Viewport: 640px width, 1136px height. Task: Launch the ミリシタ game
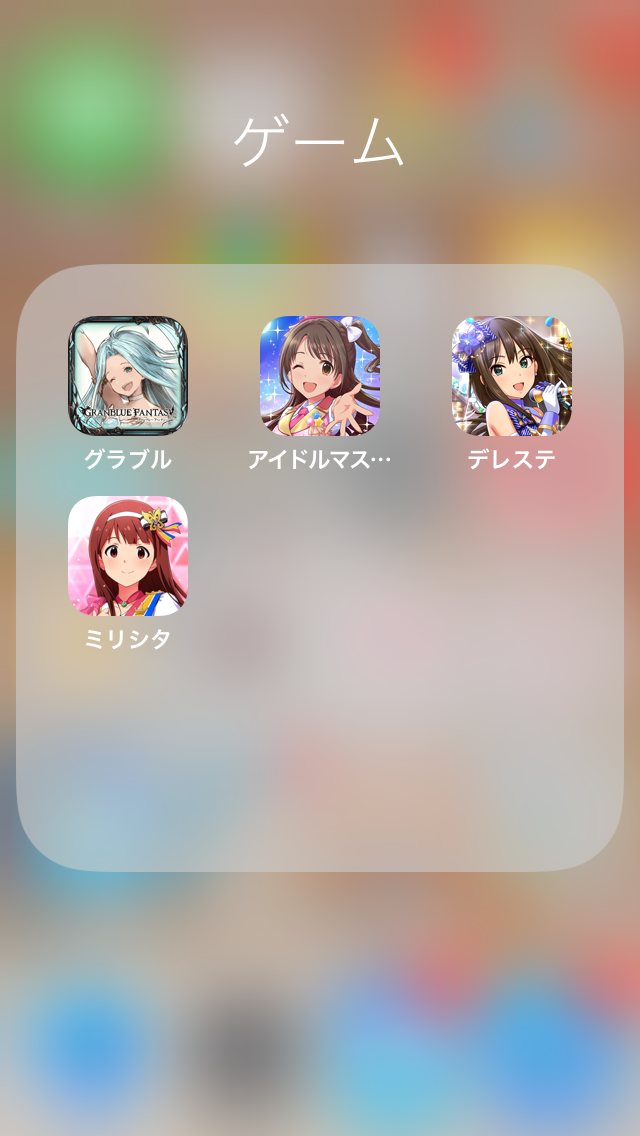click(x=128, y=556)
